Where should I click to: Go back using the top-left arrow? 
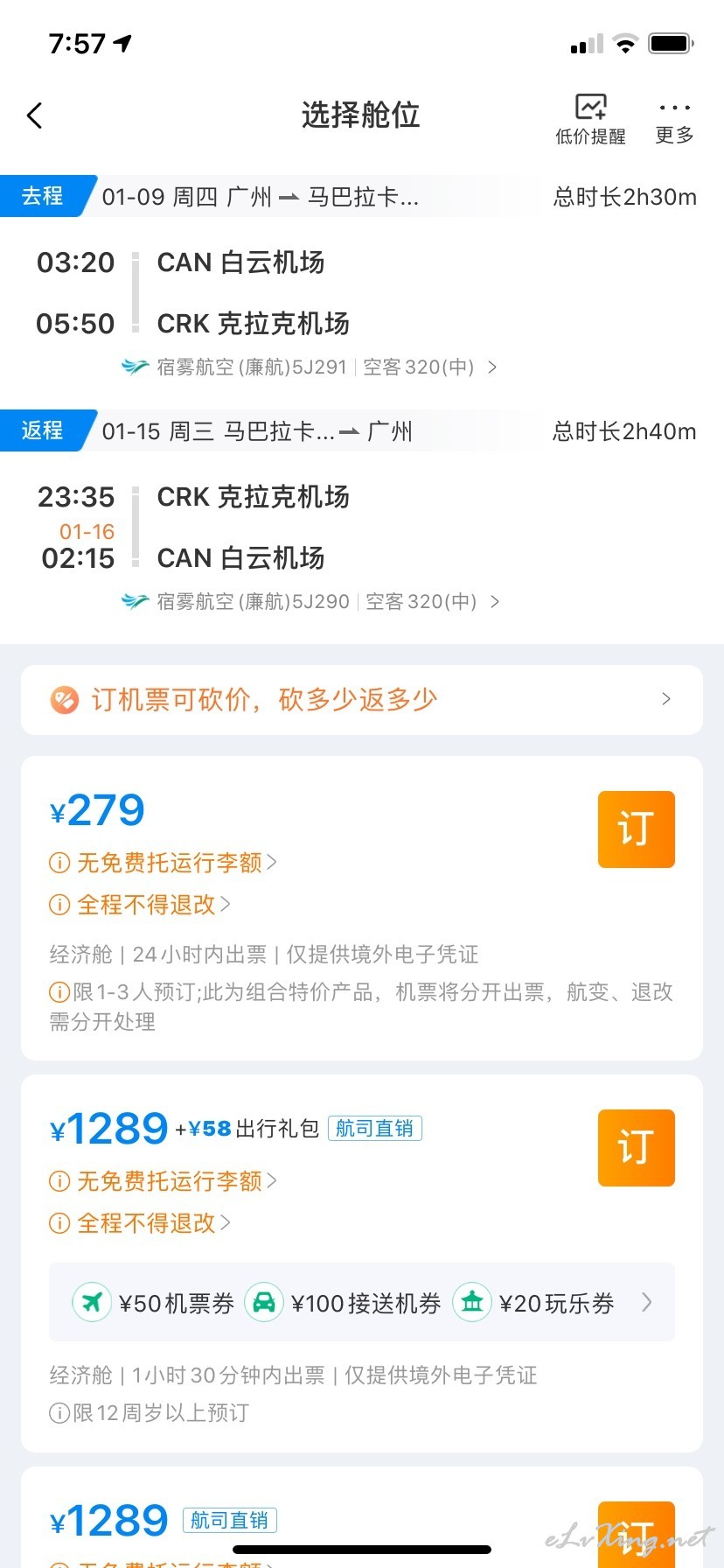point(35,115)
